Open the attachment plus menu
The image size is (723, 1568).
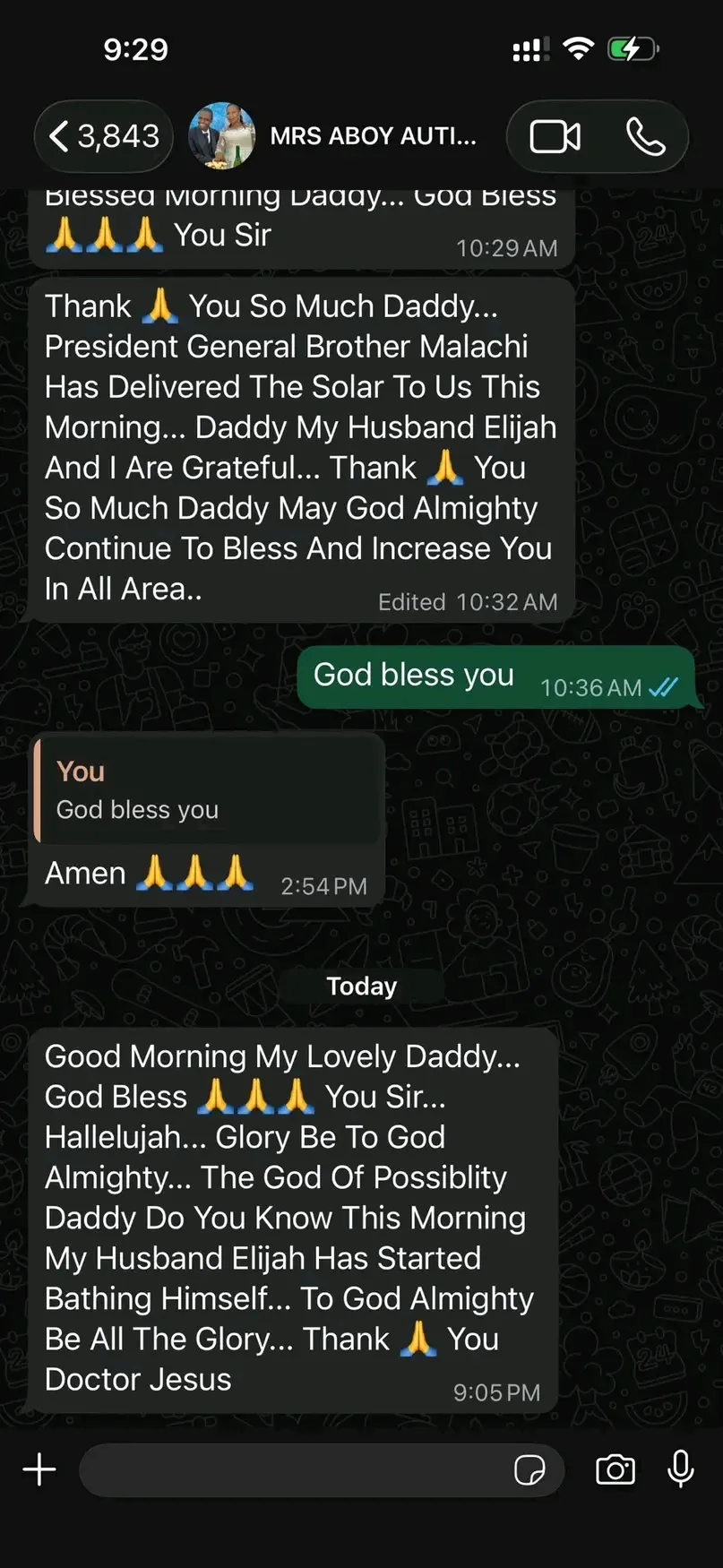(39, 1469)
